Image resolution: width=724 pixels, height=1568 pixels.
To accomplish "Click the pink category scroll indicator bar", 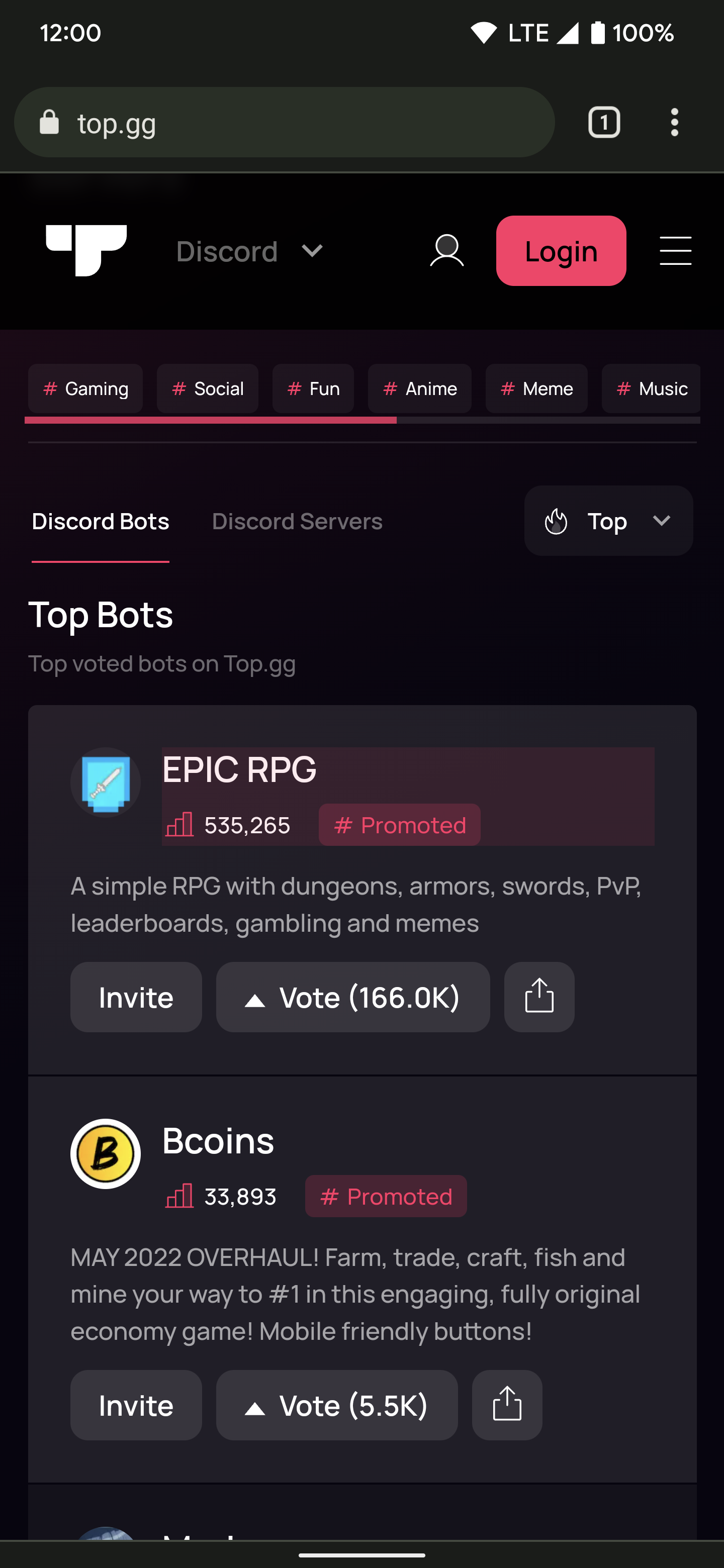I will 211,421.
